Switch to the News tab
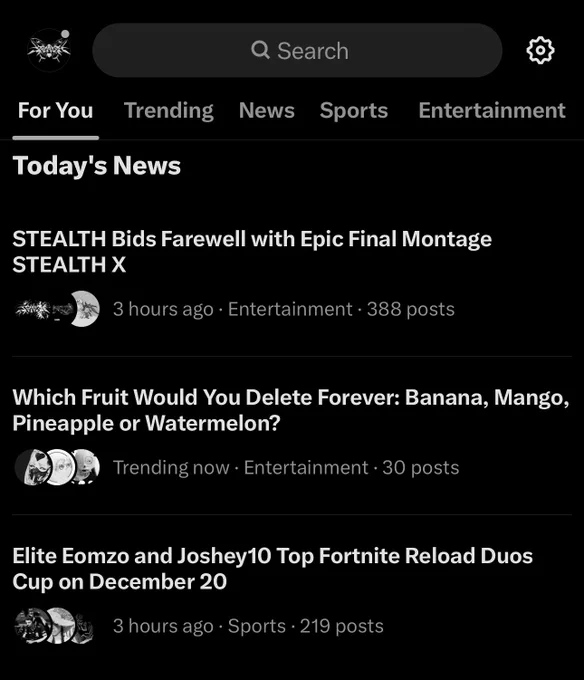584x680 pixels. [x=267, y=110]
